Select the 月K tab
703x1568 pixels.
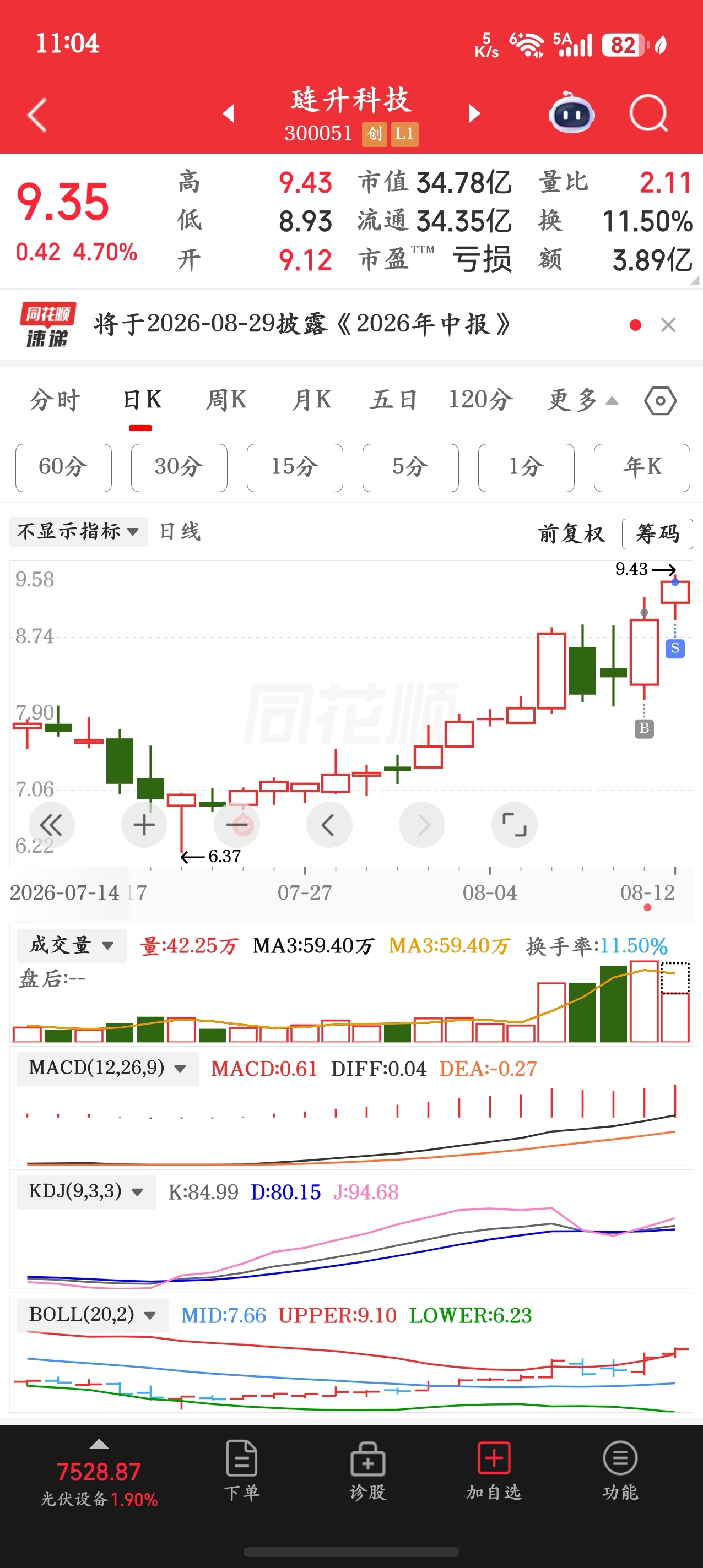(x=311, y=400)
